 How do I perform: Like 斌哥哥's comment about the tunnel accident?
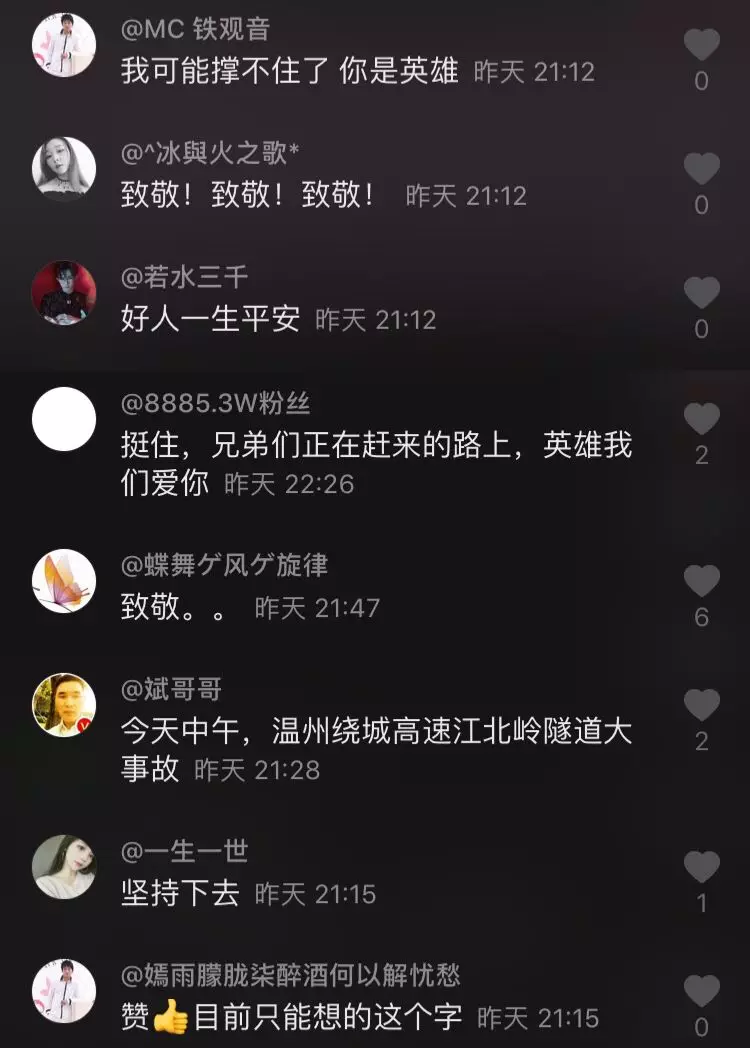[702, 705]
